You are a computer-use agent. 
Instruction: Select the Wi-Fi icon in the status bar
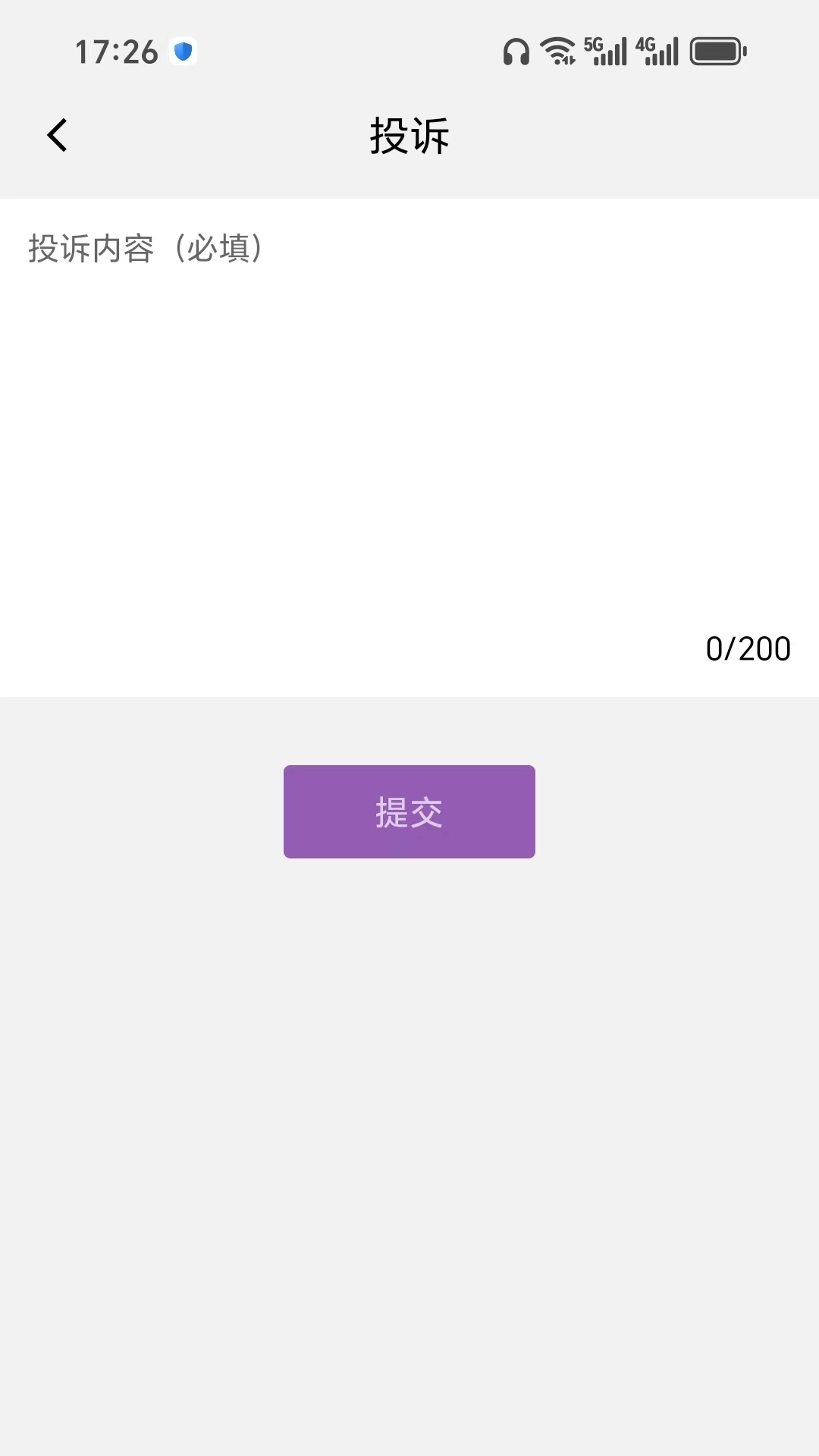559,50
